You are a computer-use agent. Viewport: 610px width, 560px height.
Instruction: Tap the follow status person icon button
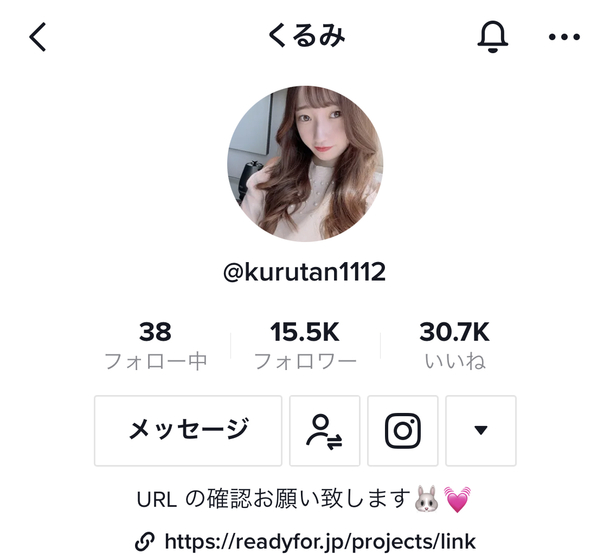coord(325,430)
